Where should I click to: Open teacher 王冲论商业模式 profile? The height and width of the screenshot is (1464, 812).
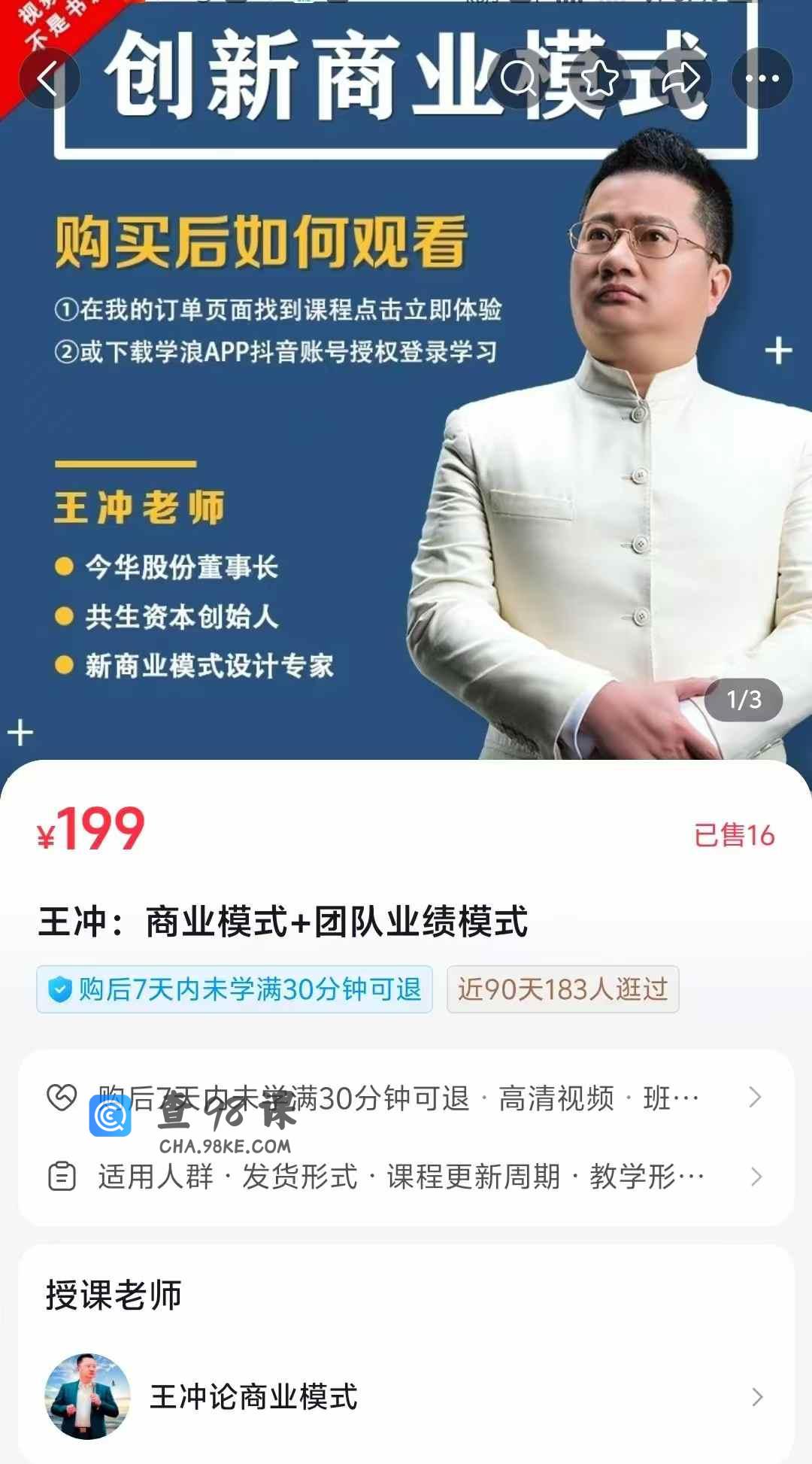(406, 1396)
